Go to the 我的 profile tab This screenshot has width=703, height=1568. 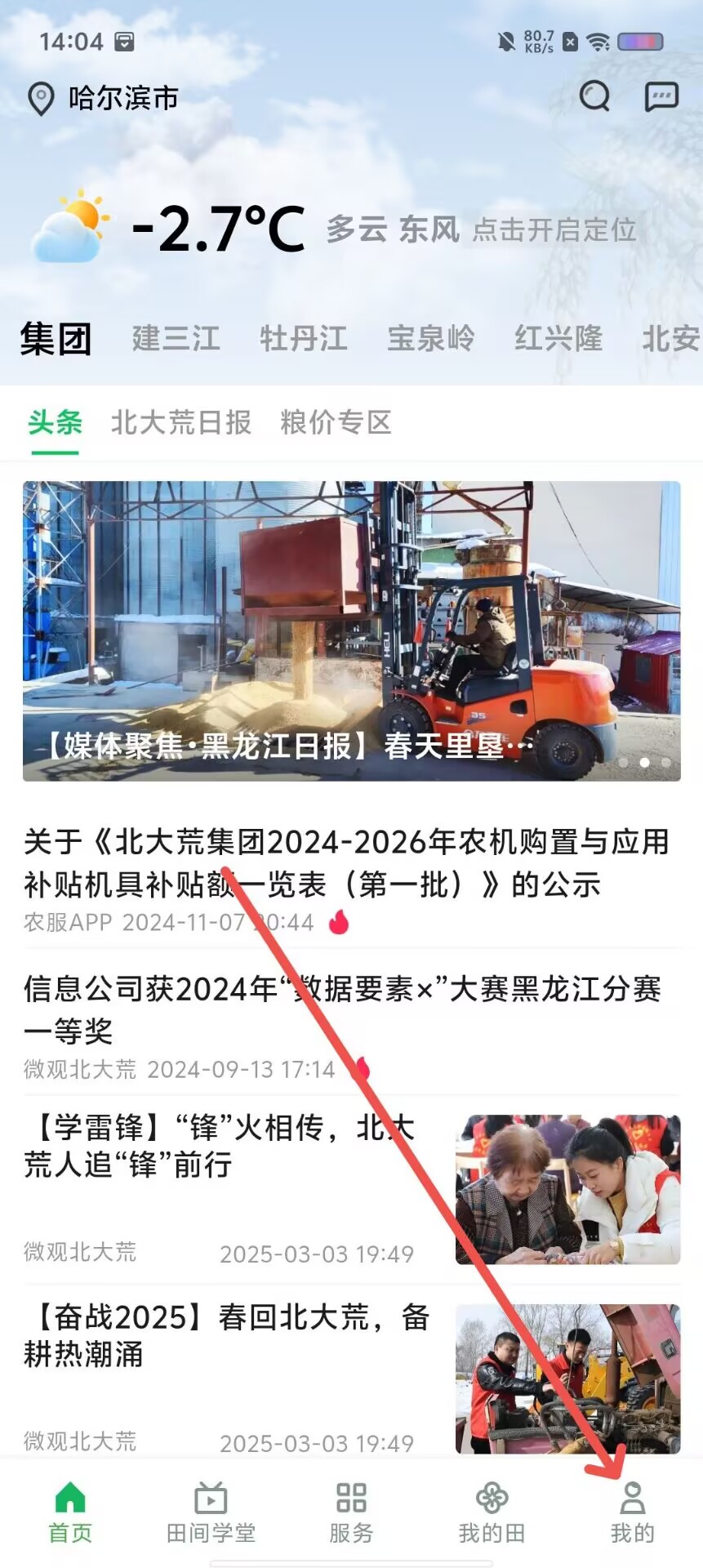pyautogui.click(x=632, y=1513)
